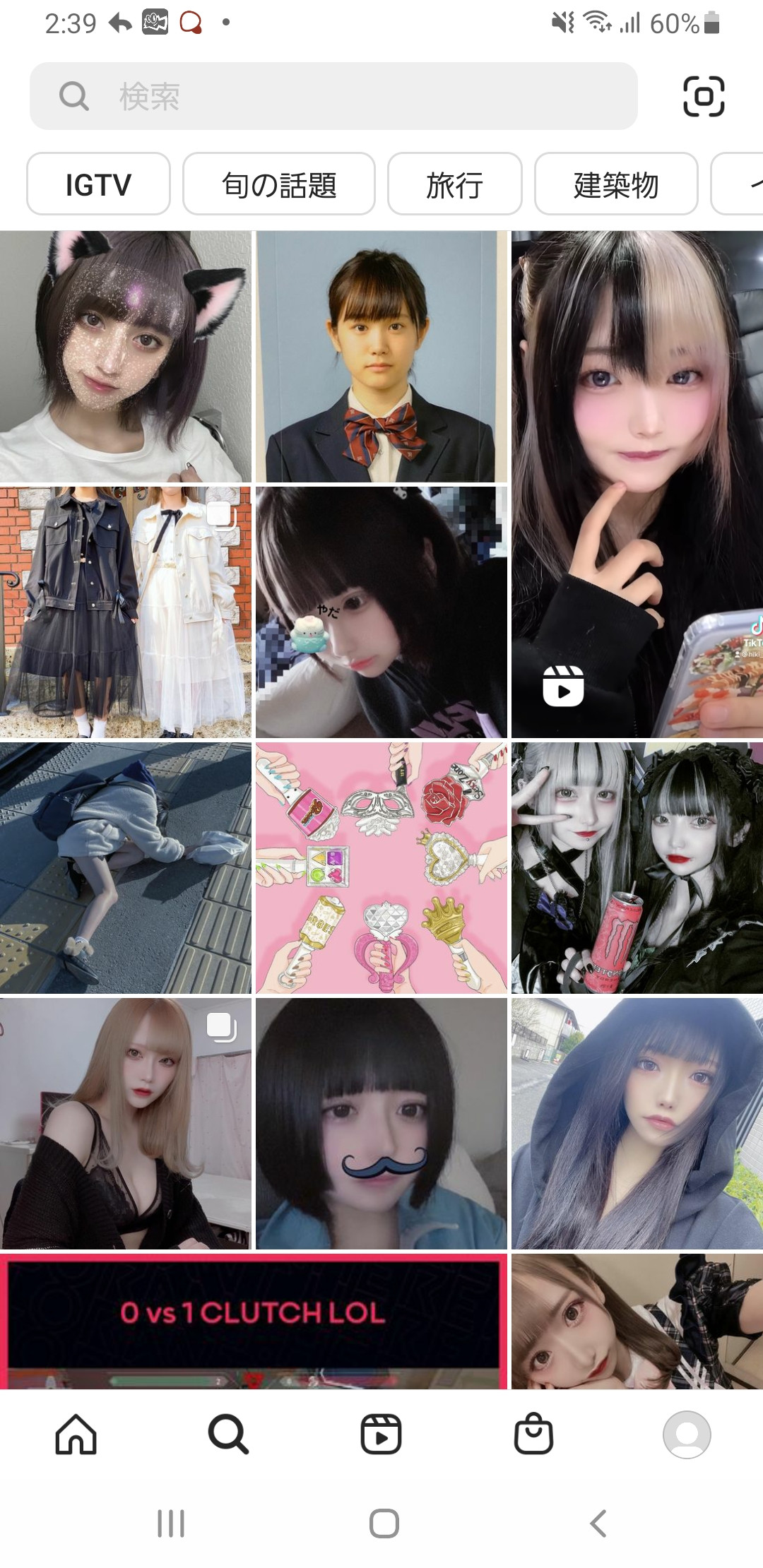Open the black and white outfits post
This screenshot has height=1568, width=763.
pyautogui.click(x=125, y=612)
